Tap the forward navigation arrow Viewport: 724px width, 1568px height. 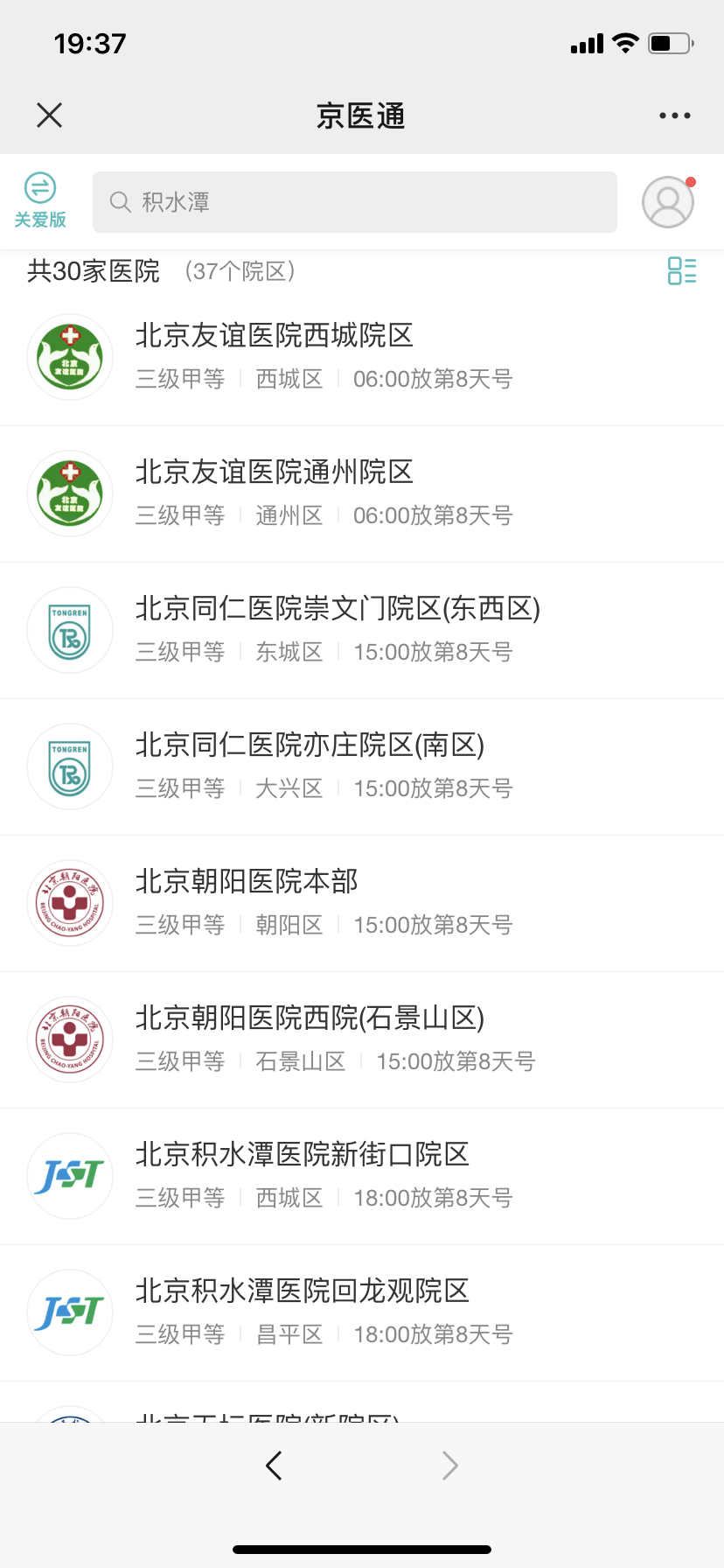click(449, 1465)
